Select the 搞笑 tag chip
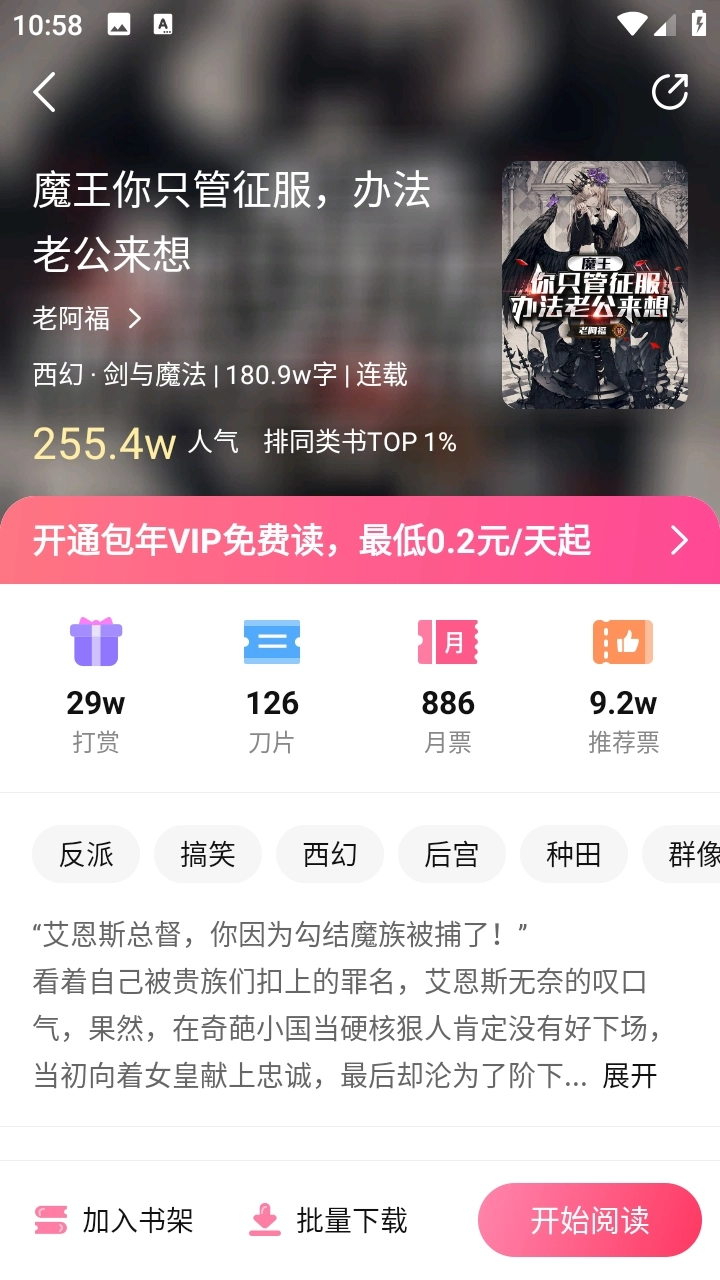 (208, 854)
